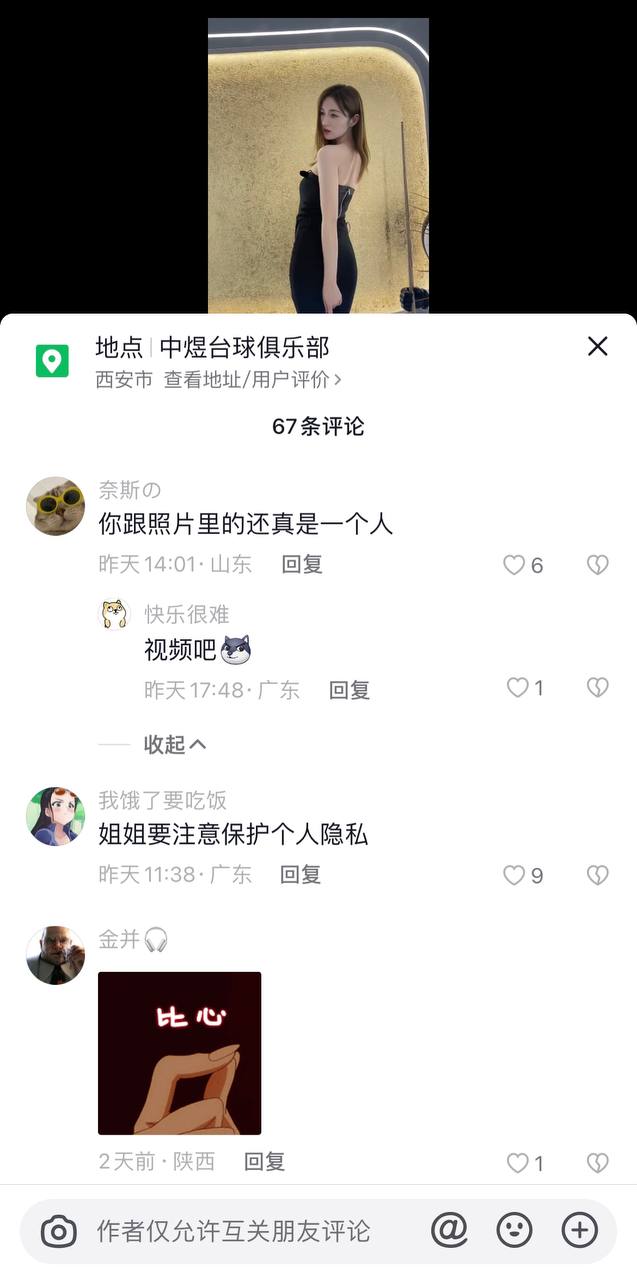Dislike 我饿了要吃饭's comment
The height and width of the screenshot is (1280, 637).
click(x=597, y=876)
